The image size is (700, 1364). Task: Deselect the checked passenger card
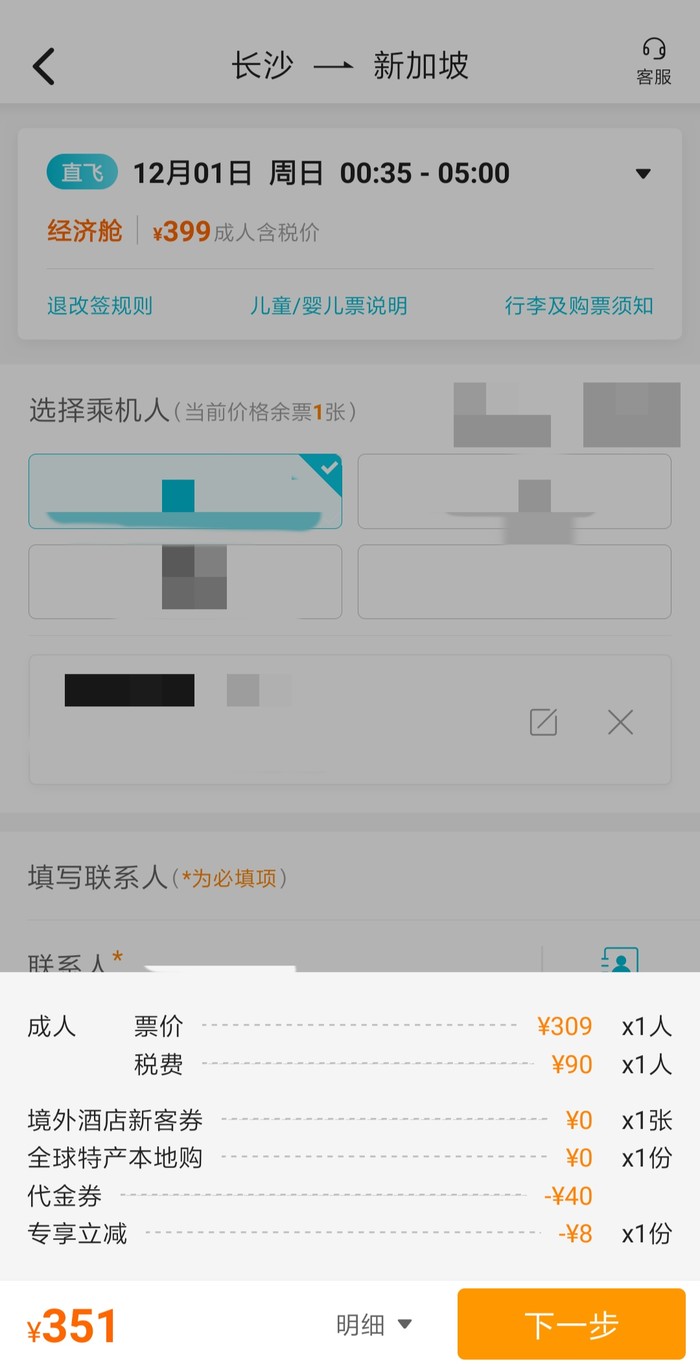[185, 491]
